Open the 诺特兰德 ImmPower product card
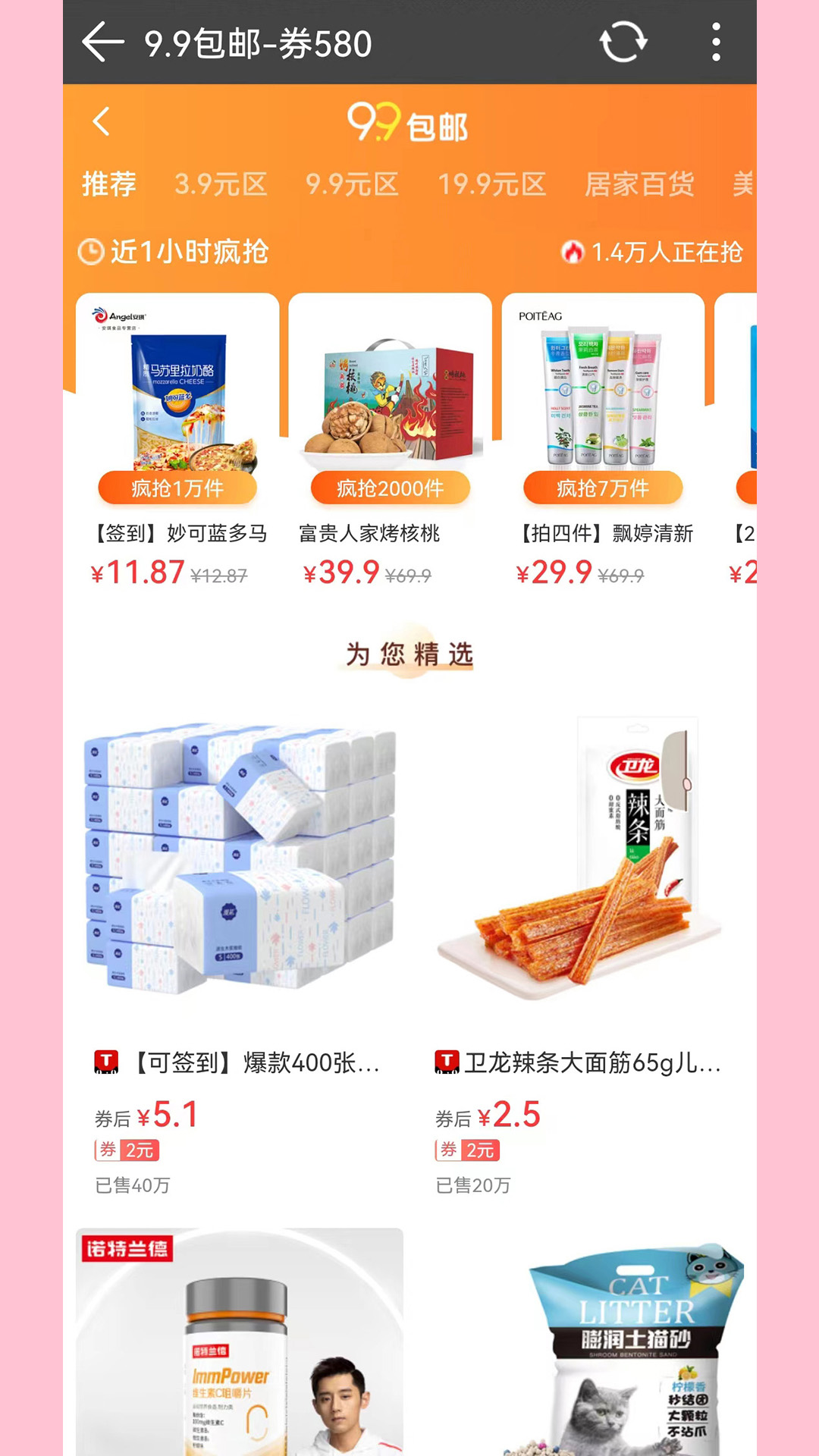 (240, 1342)
